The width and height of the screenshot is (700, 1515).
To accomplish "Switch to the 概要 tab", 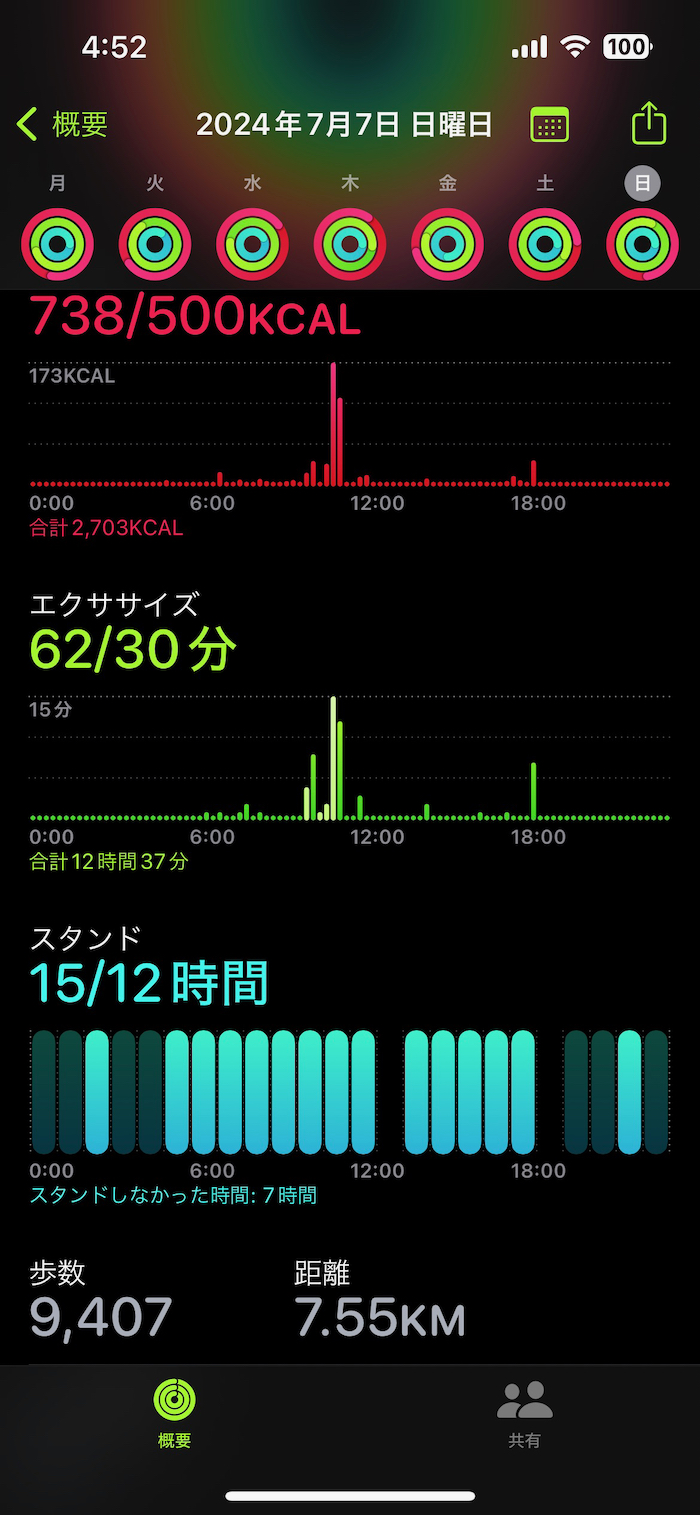I will click(175, 1414).
